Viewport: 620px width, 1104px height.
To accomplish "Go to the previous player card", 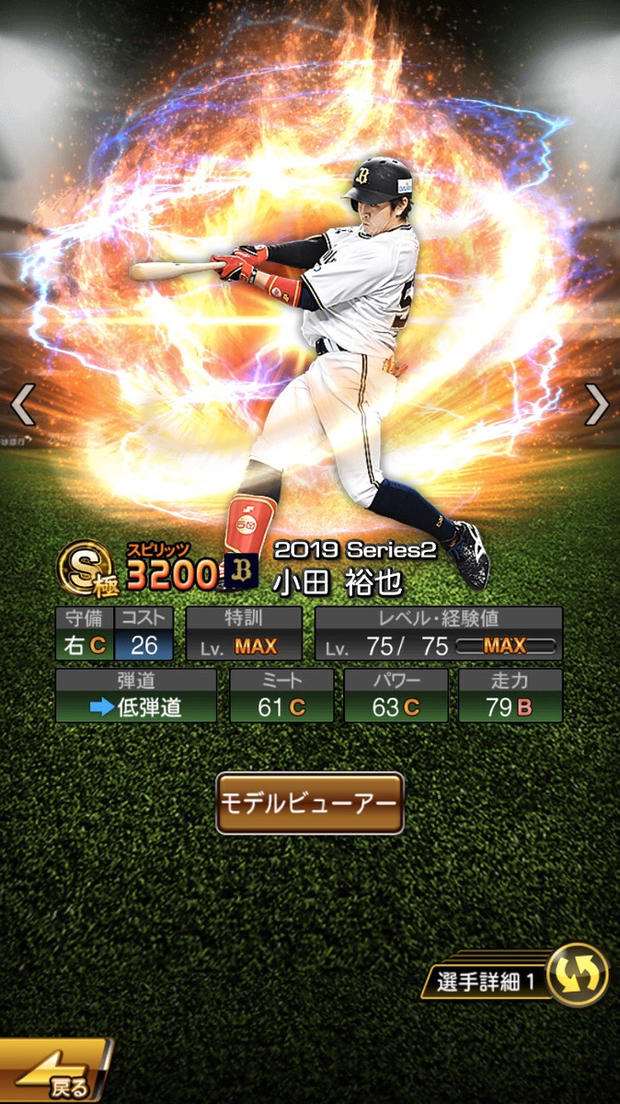I will coord(22,404).
